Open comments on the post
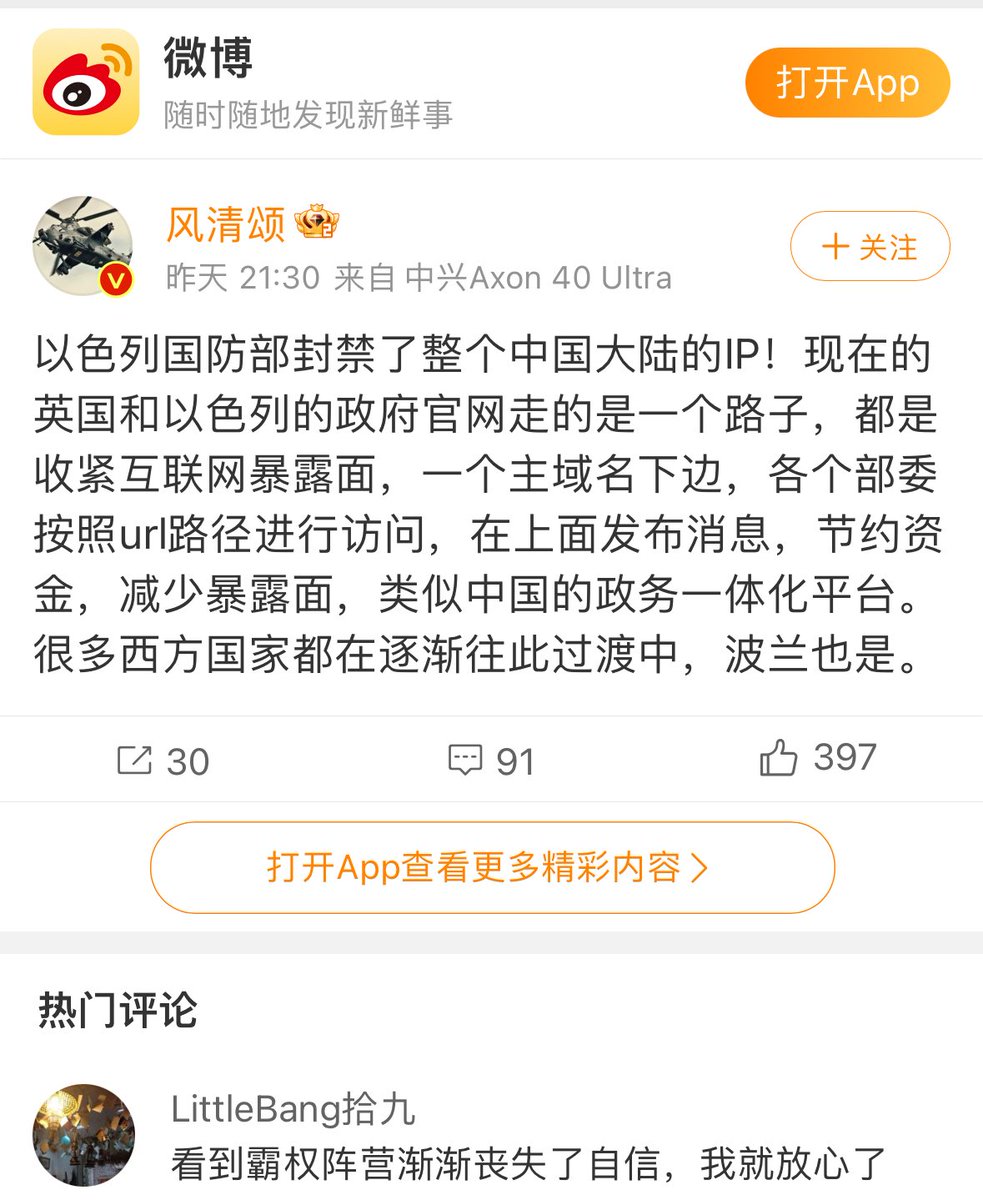 click(490, 761)
